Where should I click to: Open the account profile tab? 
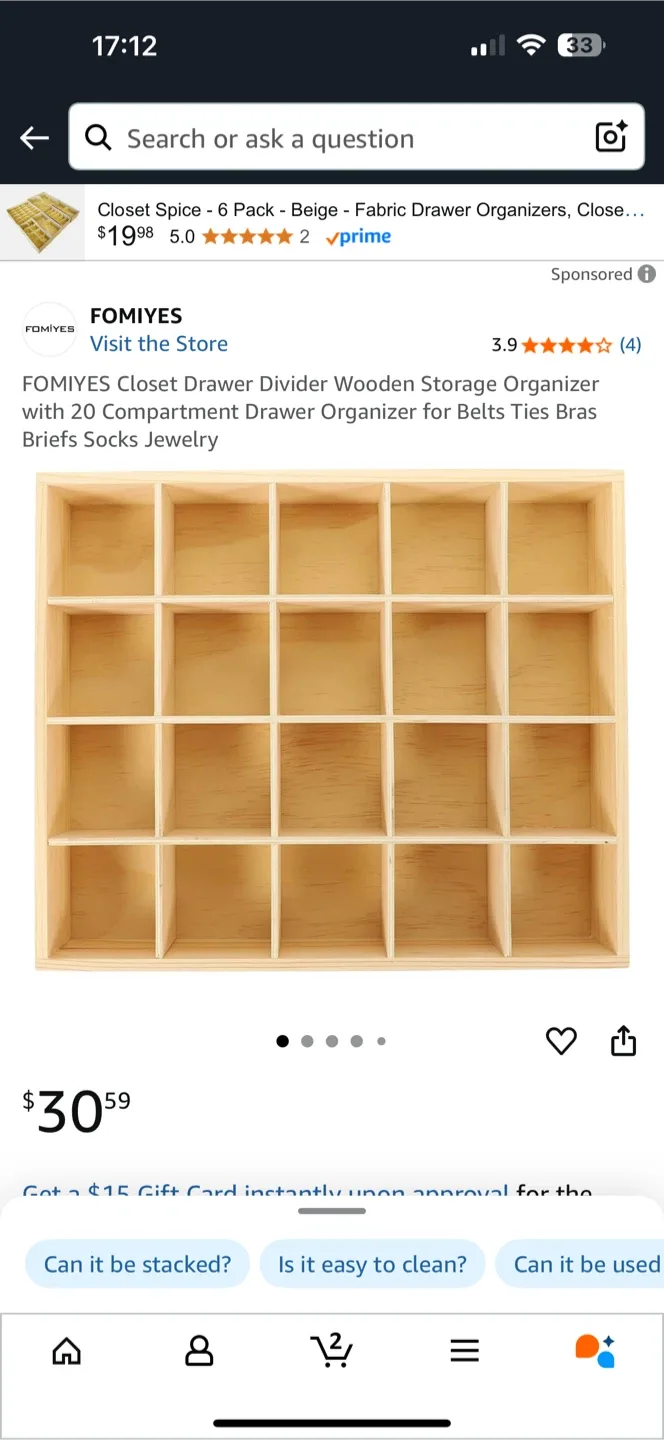click(x=199, y=1352)
